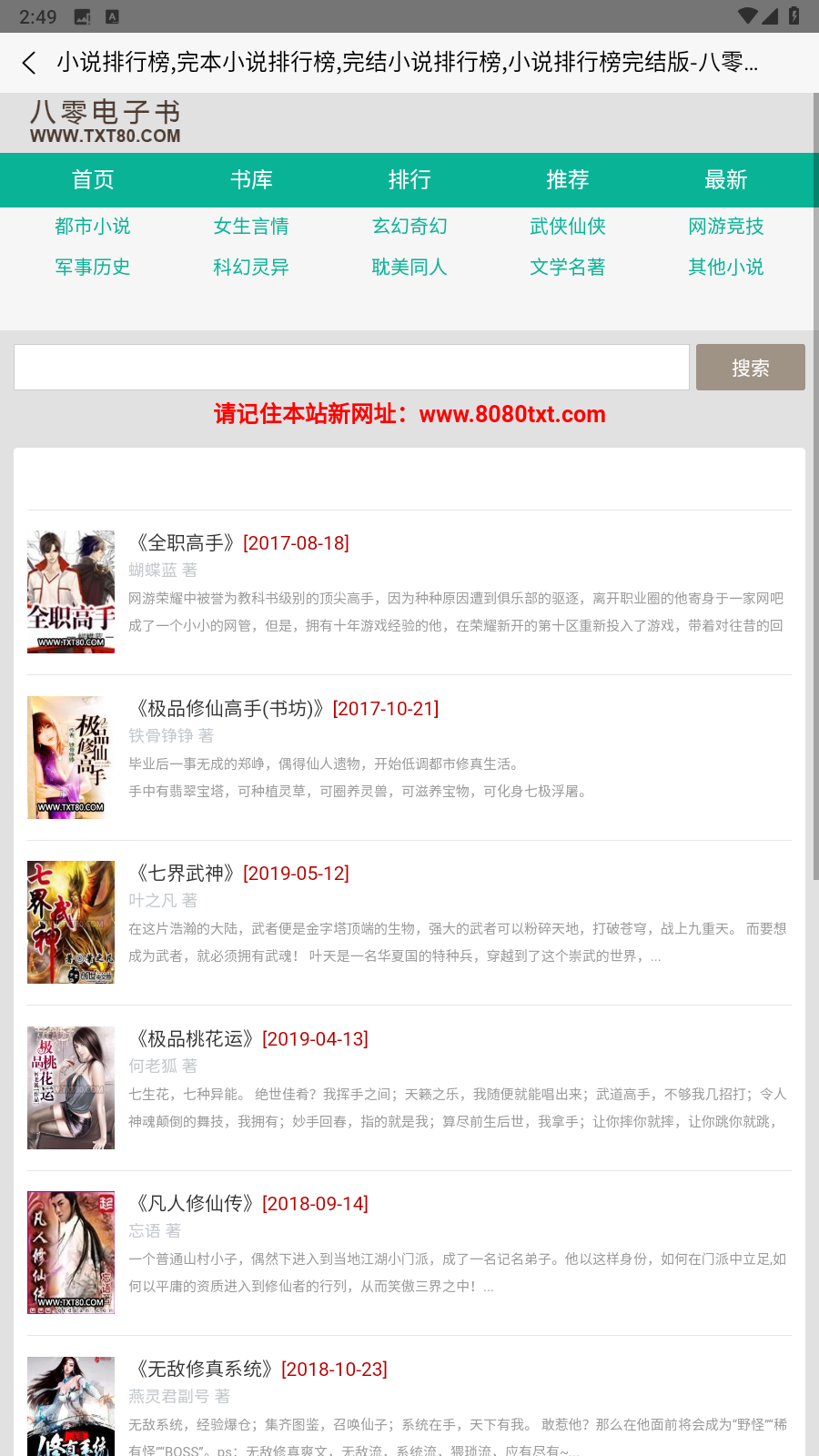This screenshot has height=1456, width=819.
Task: Tap the 搜索 button
Action: point(750,368)
